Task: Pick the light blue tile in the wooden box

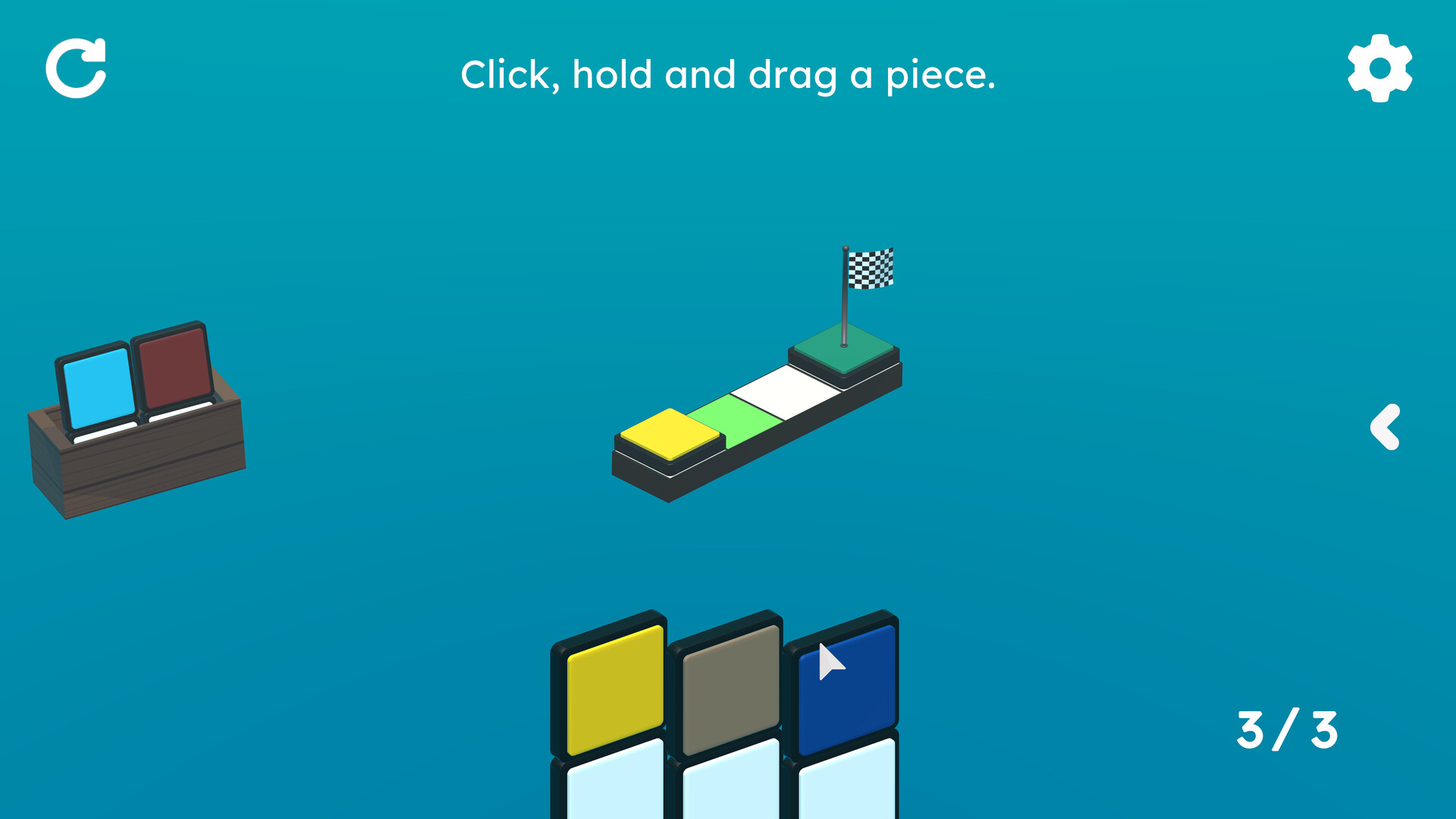Action: [99, 388]
